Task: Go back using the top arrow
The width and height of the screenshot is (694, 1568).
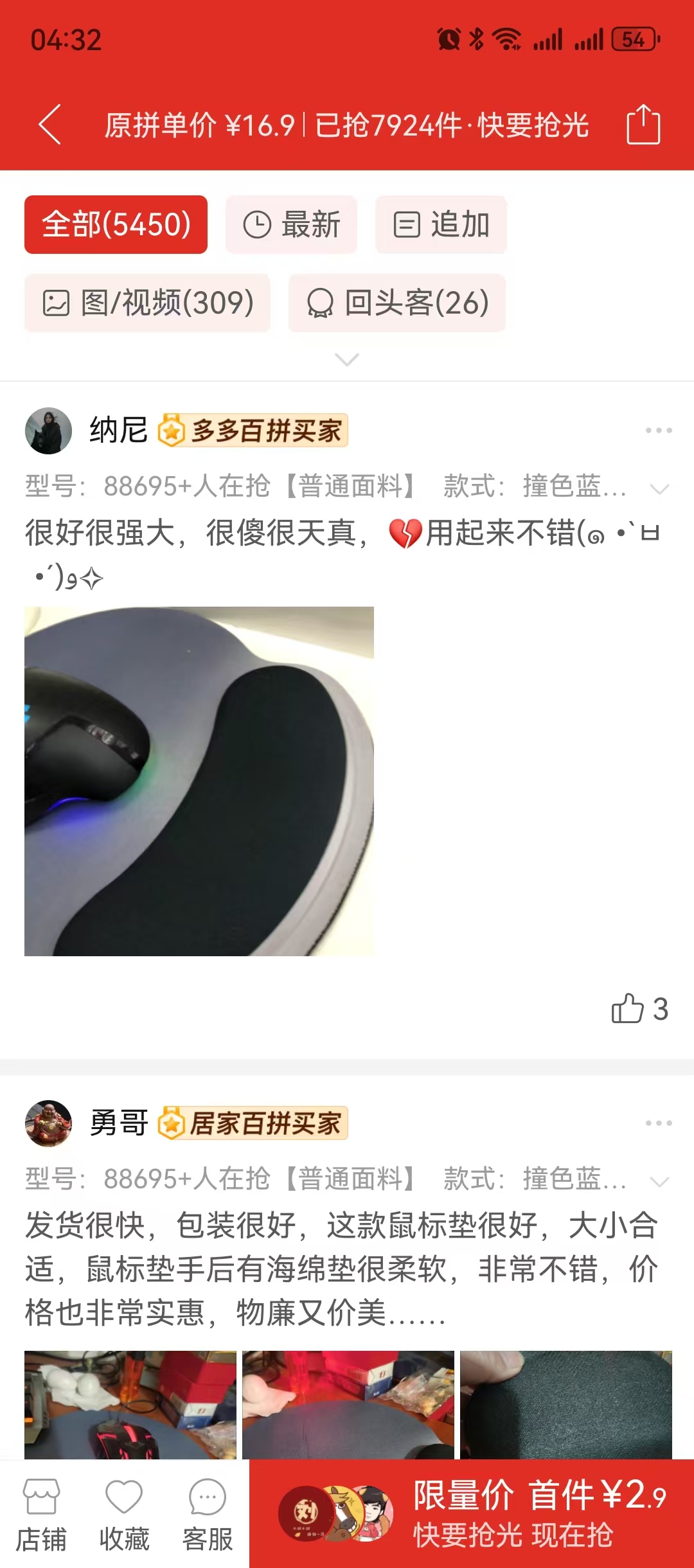Action: (x=50, y=124)
